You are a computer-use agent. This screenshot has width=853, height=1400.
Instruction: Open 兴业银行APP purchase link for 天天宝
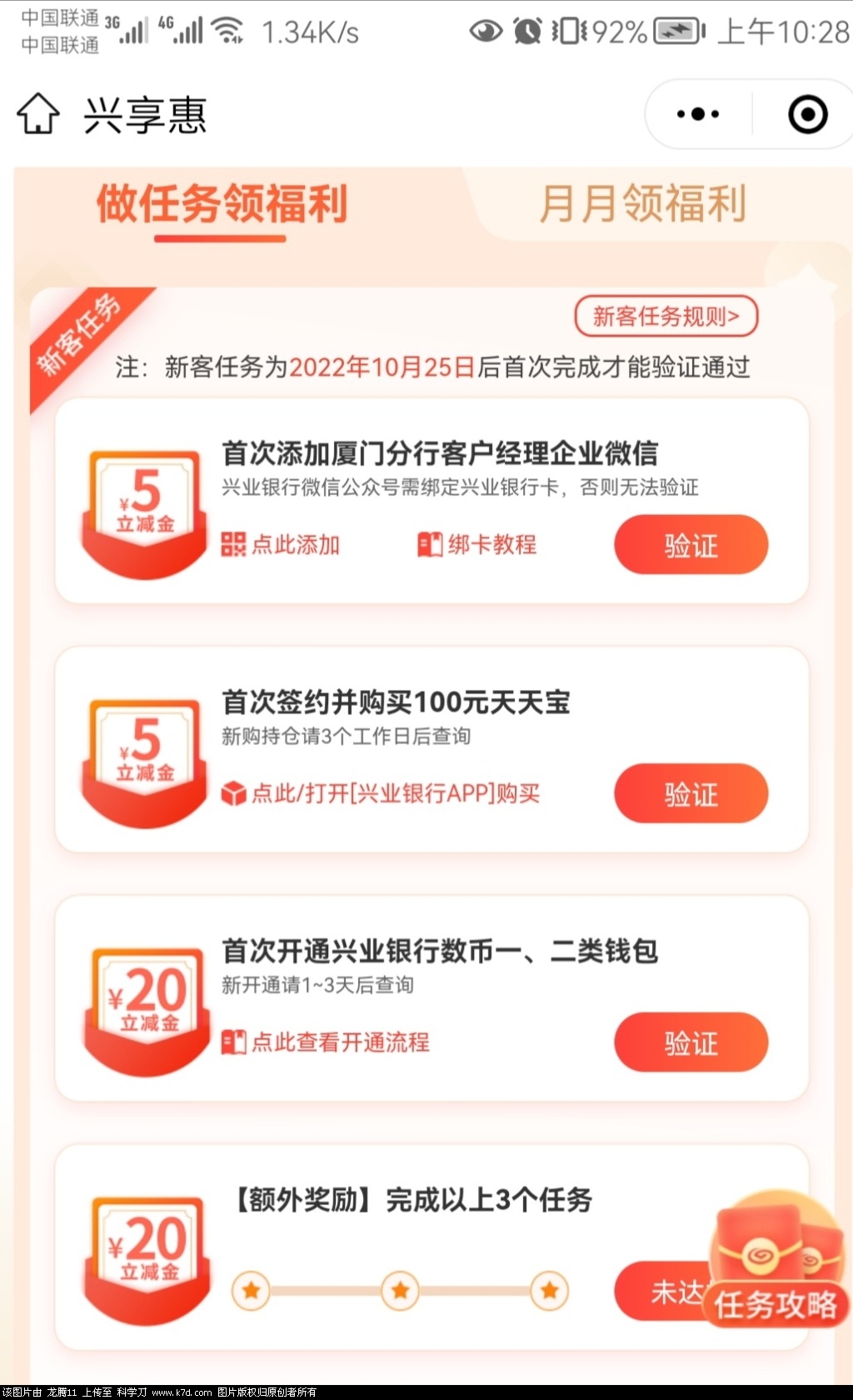pyautogui.click(x=381, y=793)
